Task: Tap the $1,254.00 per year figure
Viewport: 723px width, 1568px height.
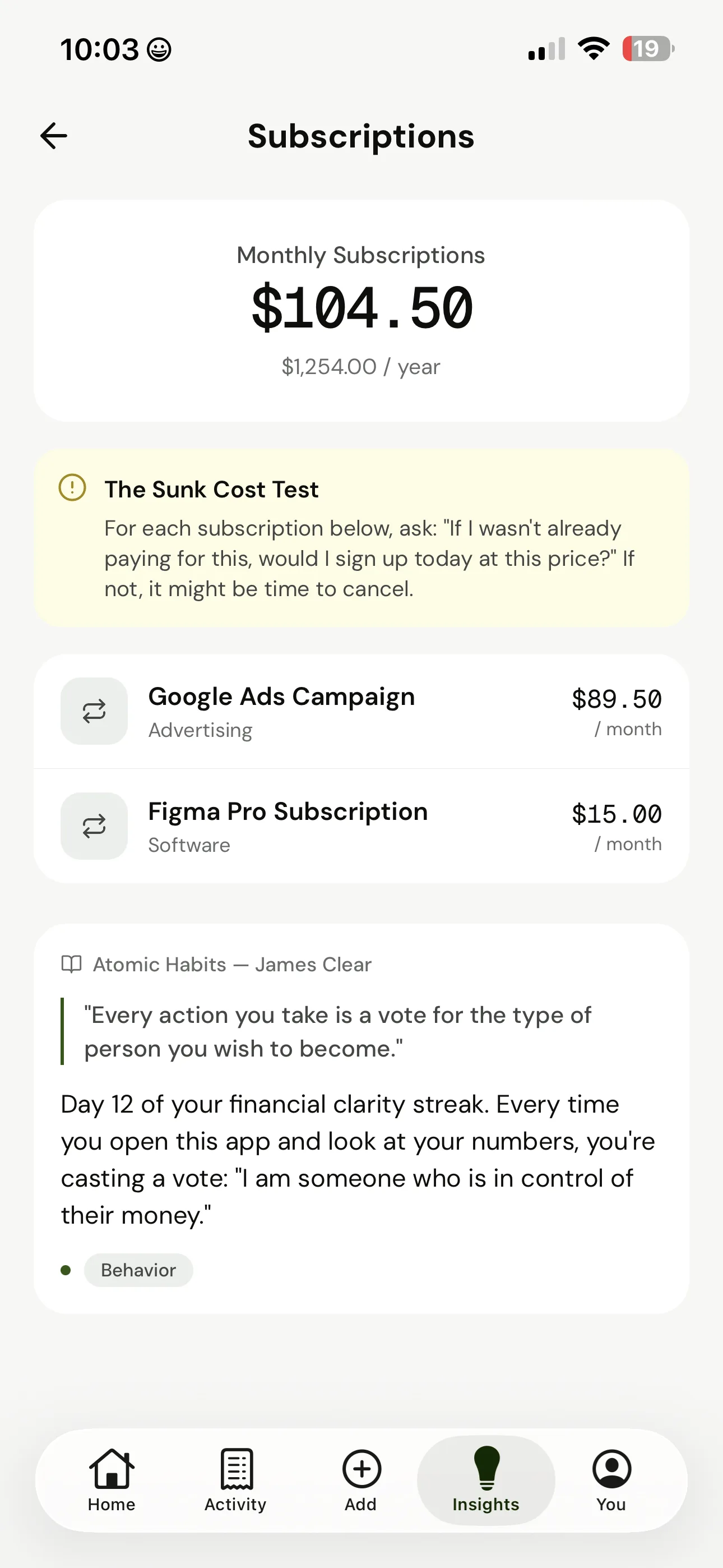Action: pos(360,366)
